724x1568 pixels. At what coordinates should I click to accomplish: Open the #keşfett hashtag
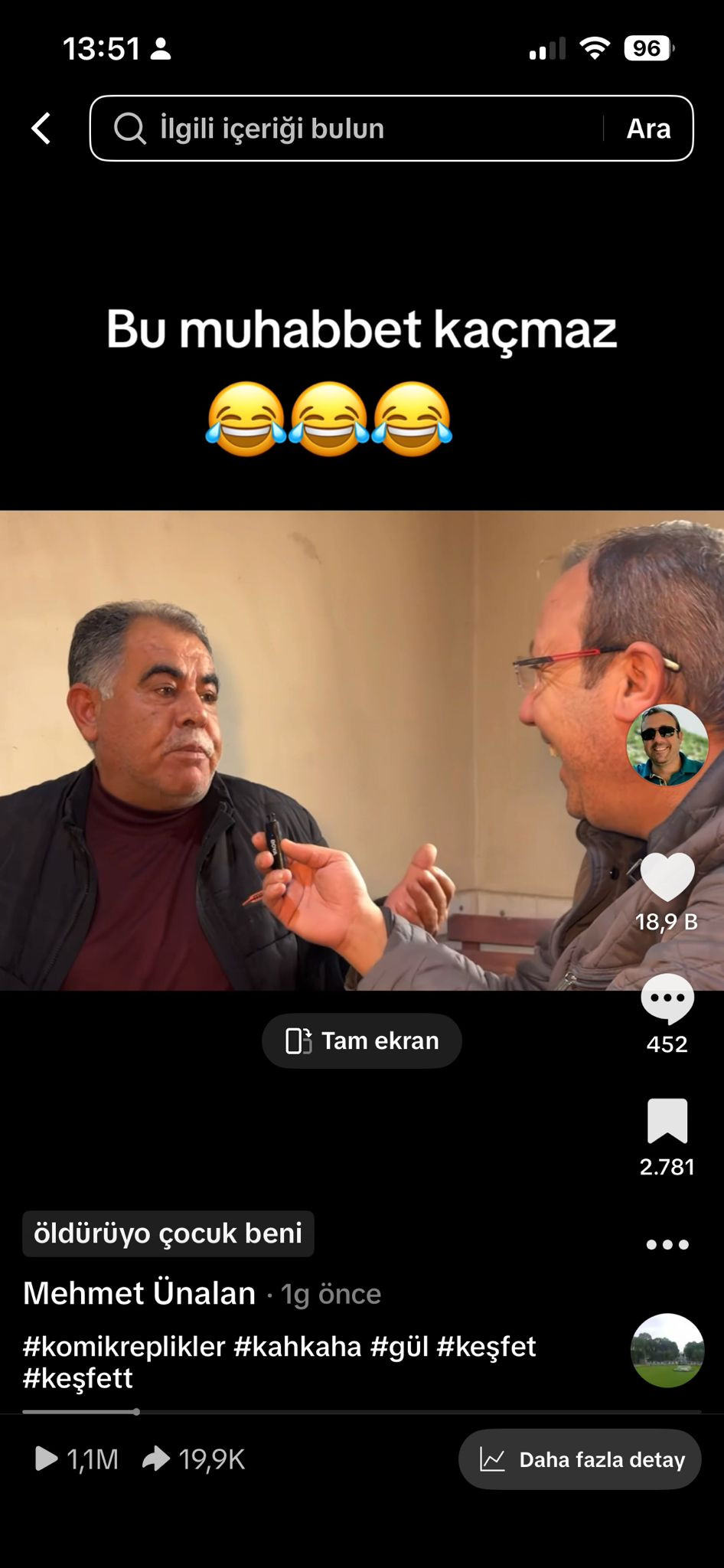78,1378
